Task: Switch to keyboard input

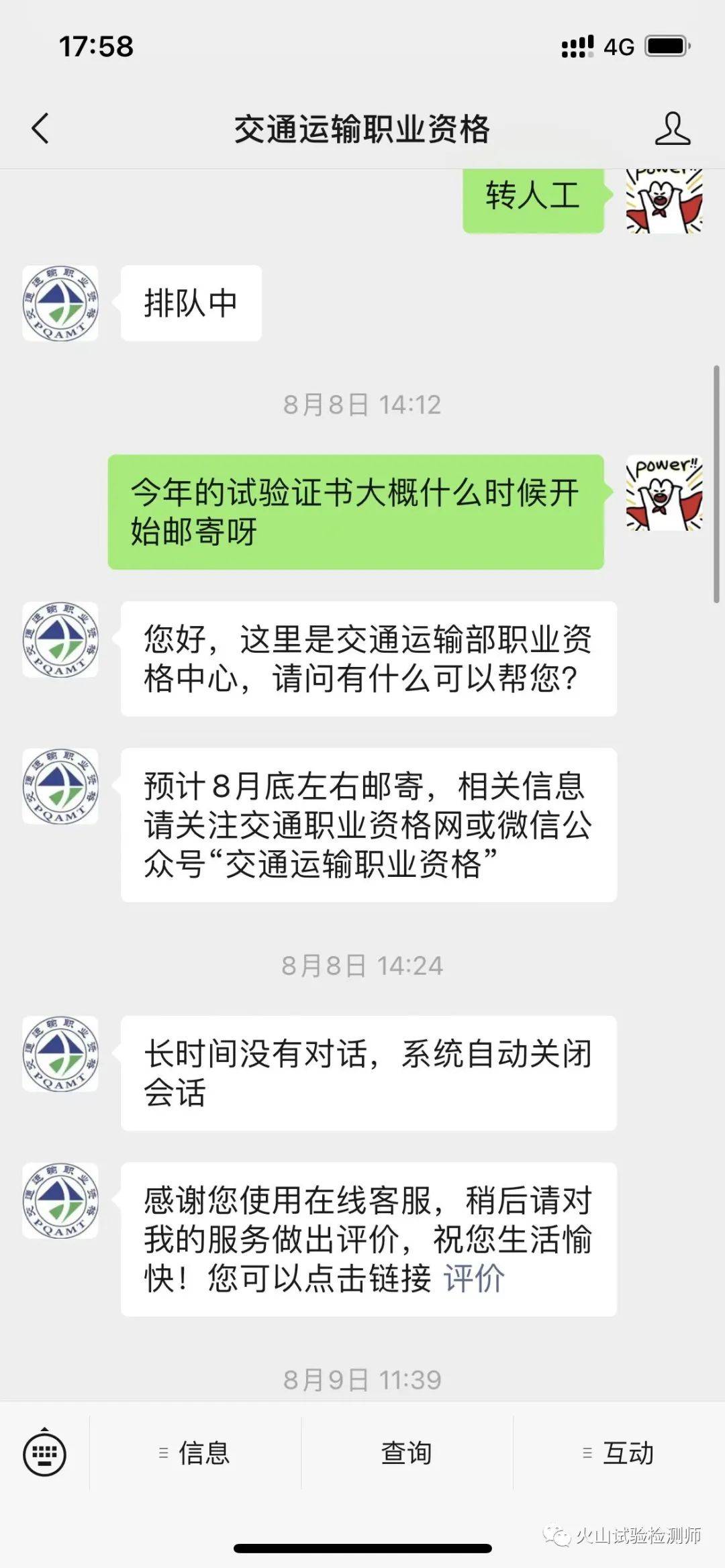Action: pos(44,1453)
